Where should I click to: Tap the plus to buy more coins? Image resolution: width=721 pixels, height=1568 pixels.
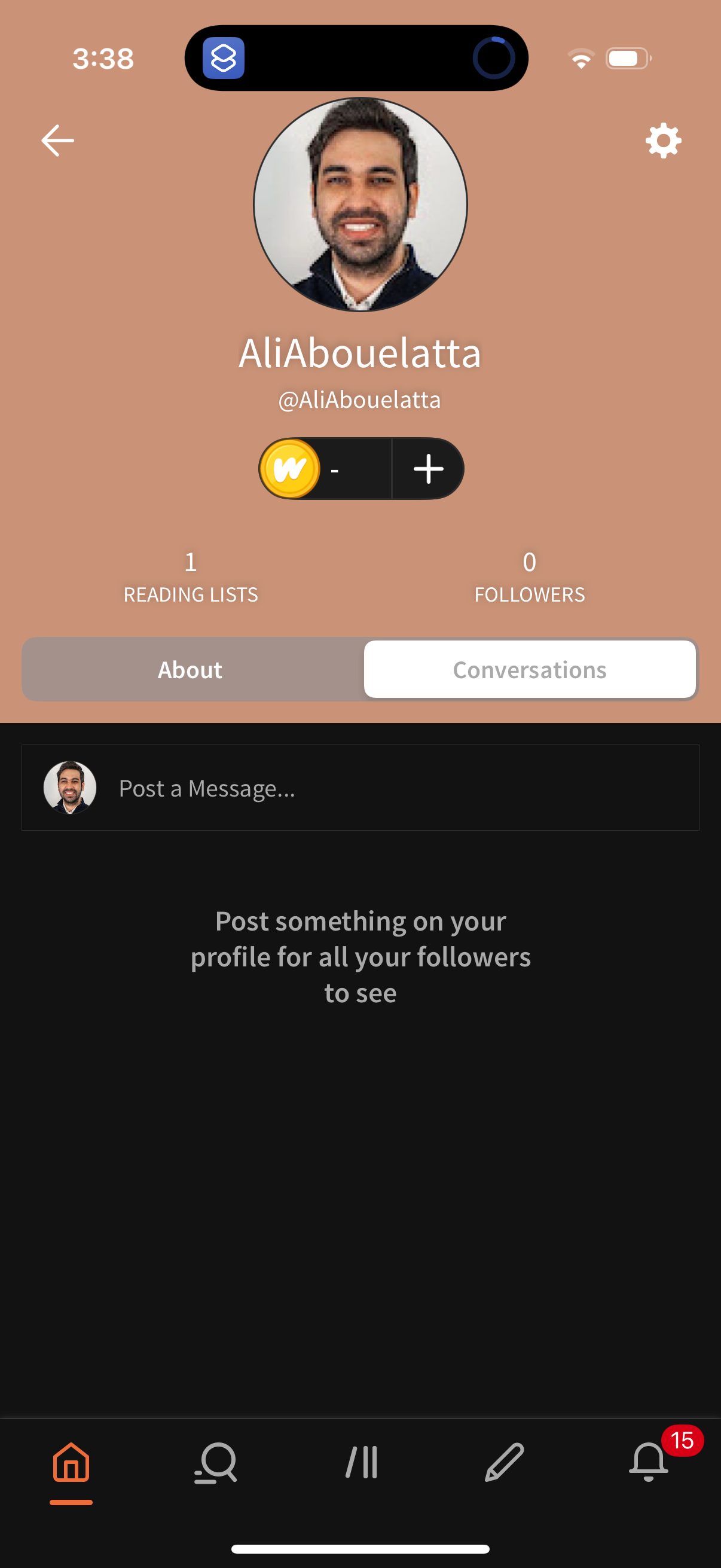427,469
